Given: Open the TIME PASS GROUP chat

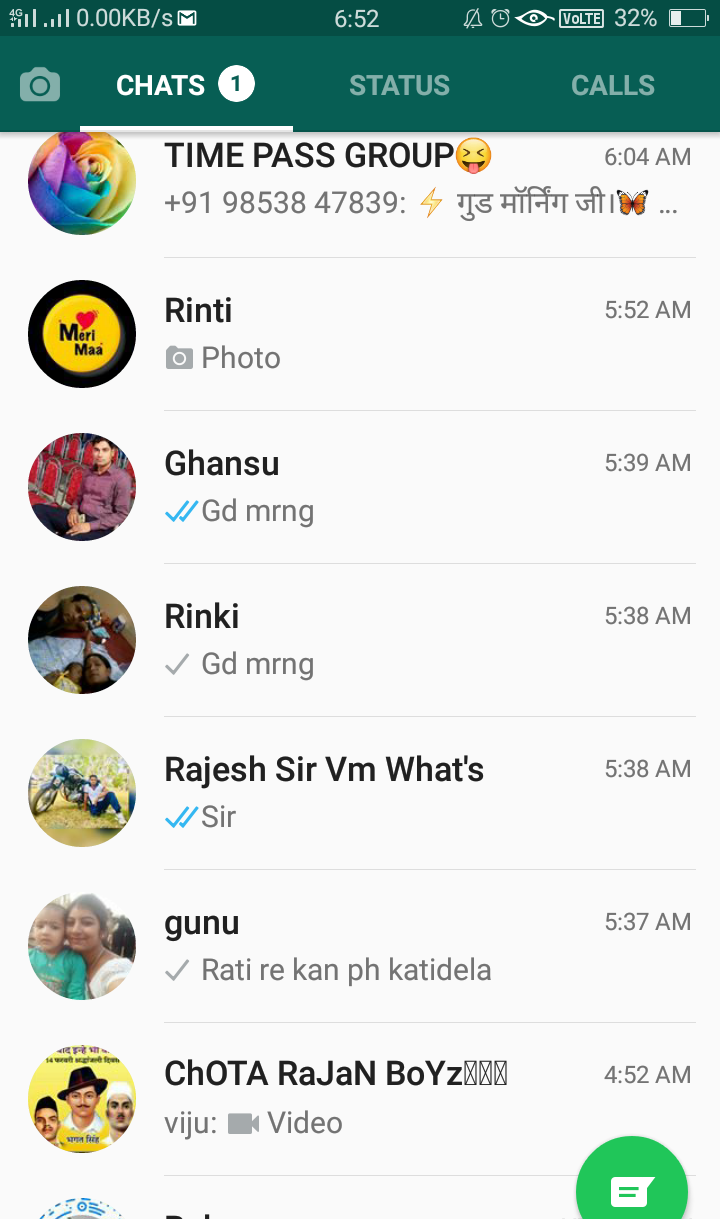Looking at the screenshot, I should [420, 180].
